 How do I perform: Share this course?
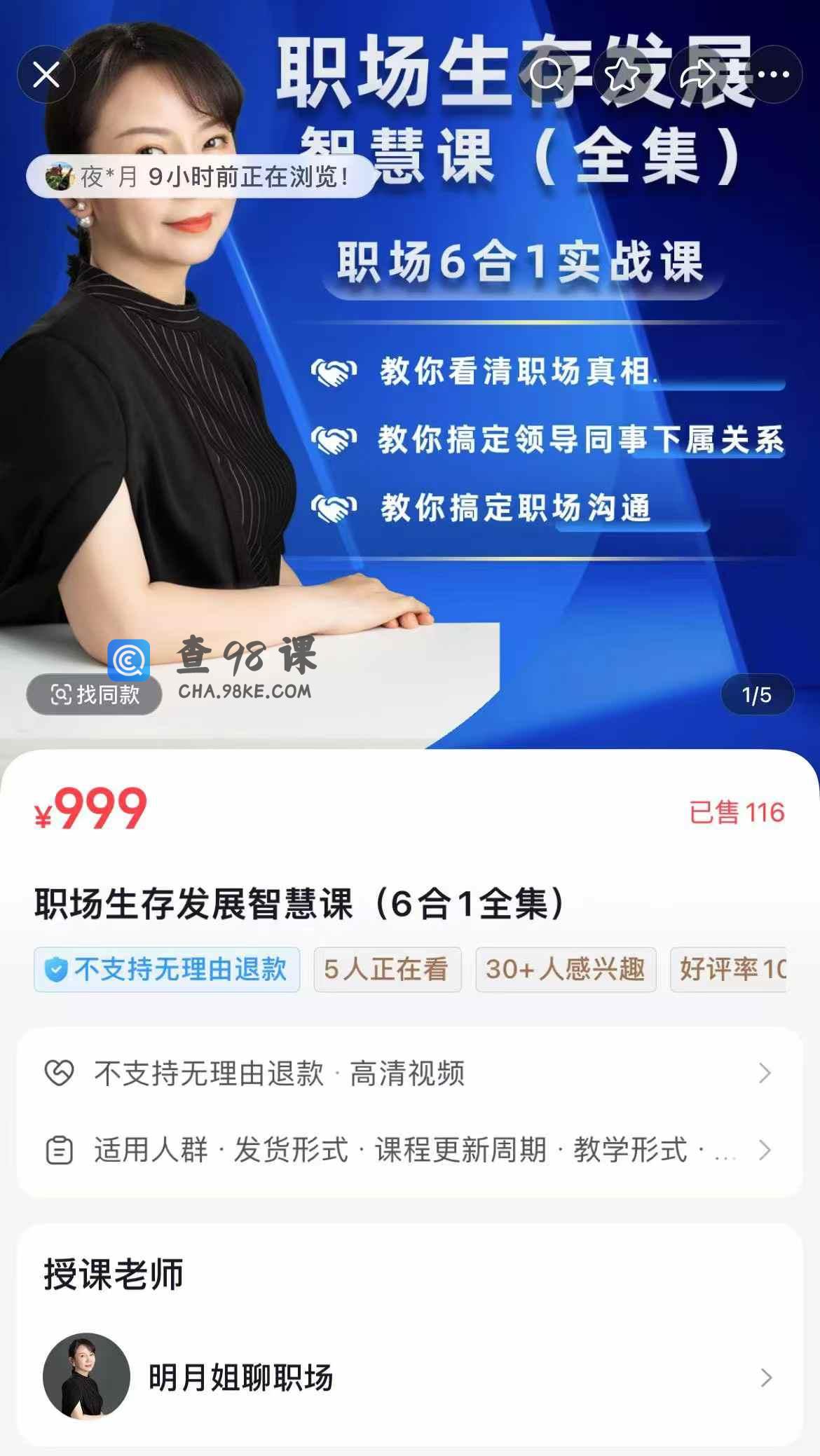tap(698, 74)
